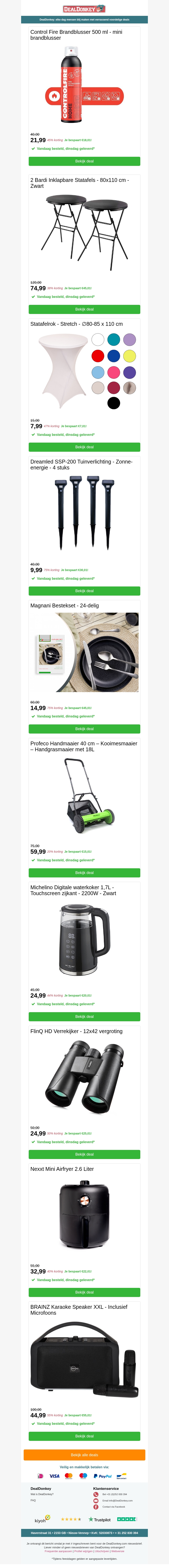This screenshot has height=1568, width=169.
Task: Open the Wat is DealDonkey? link
Action: [x=42, y=1494]
